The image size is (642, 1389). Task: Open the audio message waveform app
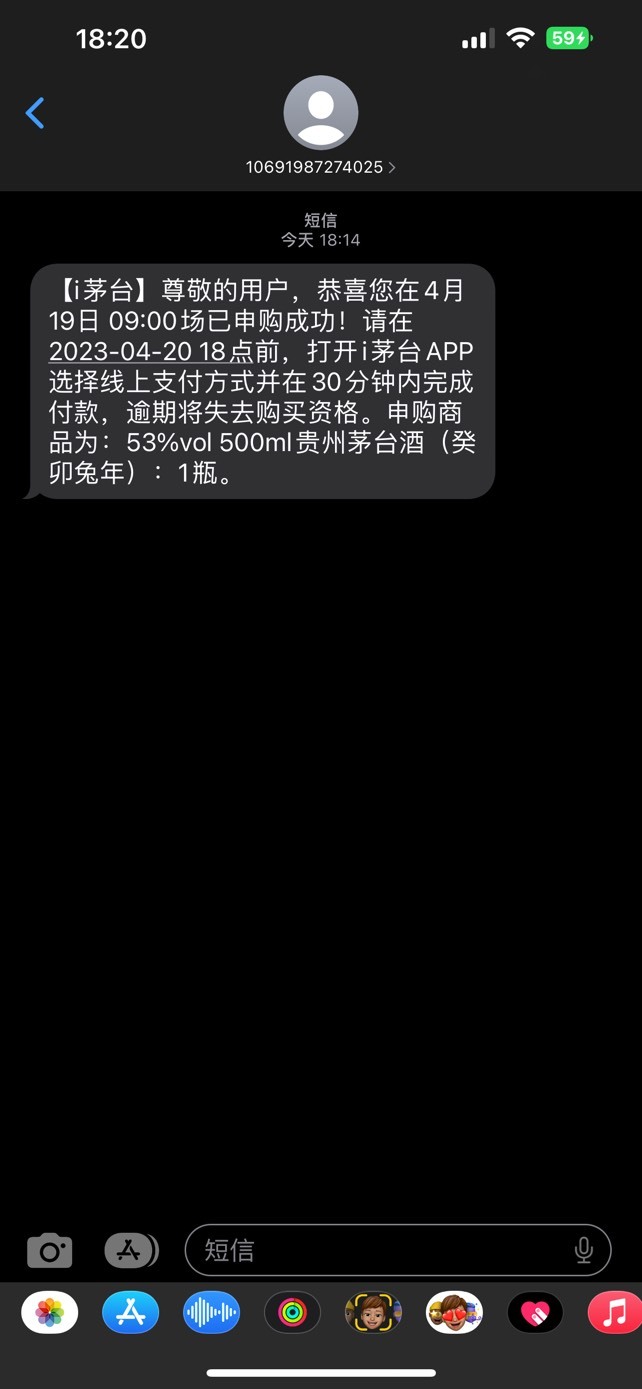tap(211, 1312)
